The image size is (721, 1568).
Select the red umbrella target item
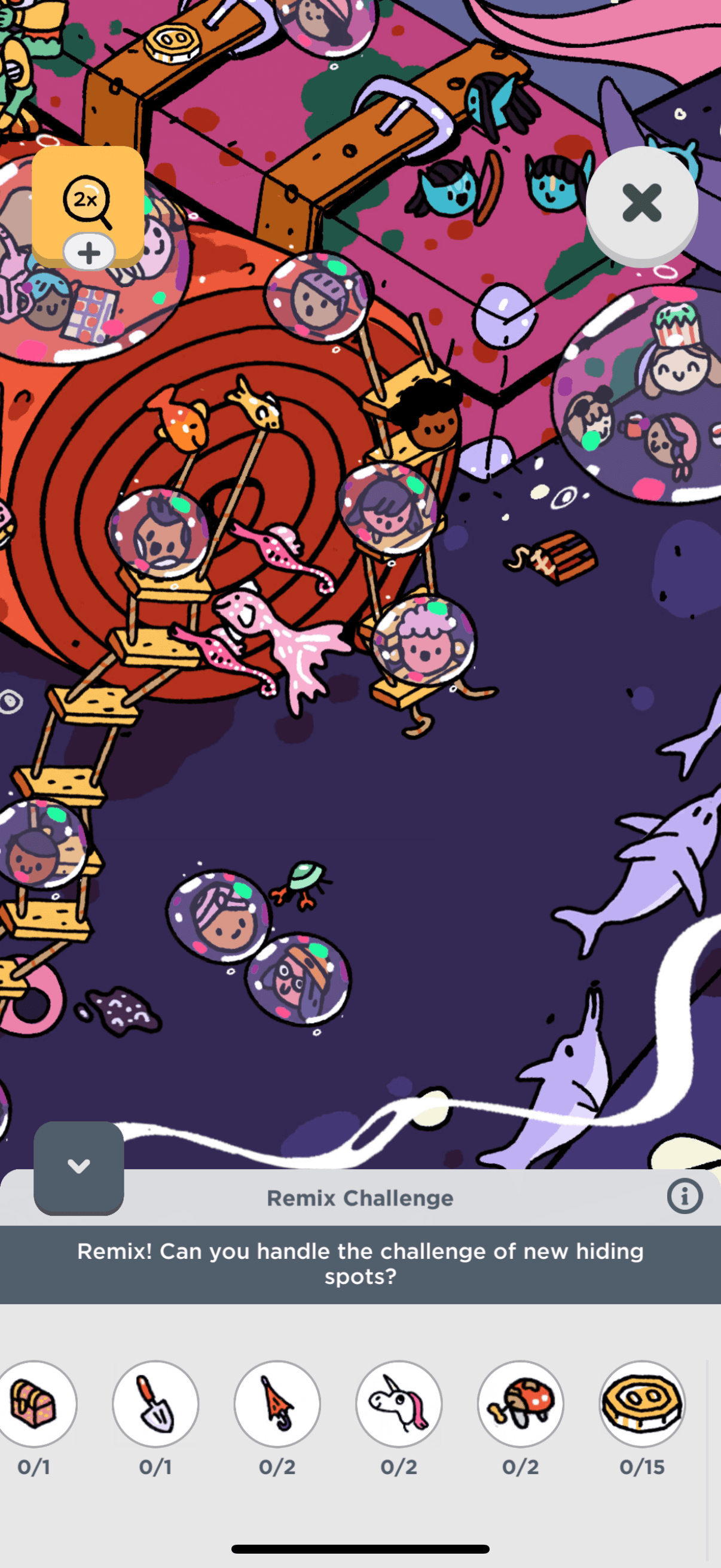click(x=277, y=1404)
